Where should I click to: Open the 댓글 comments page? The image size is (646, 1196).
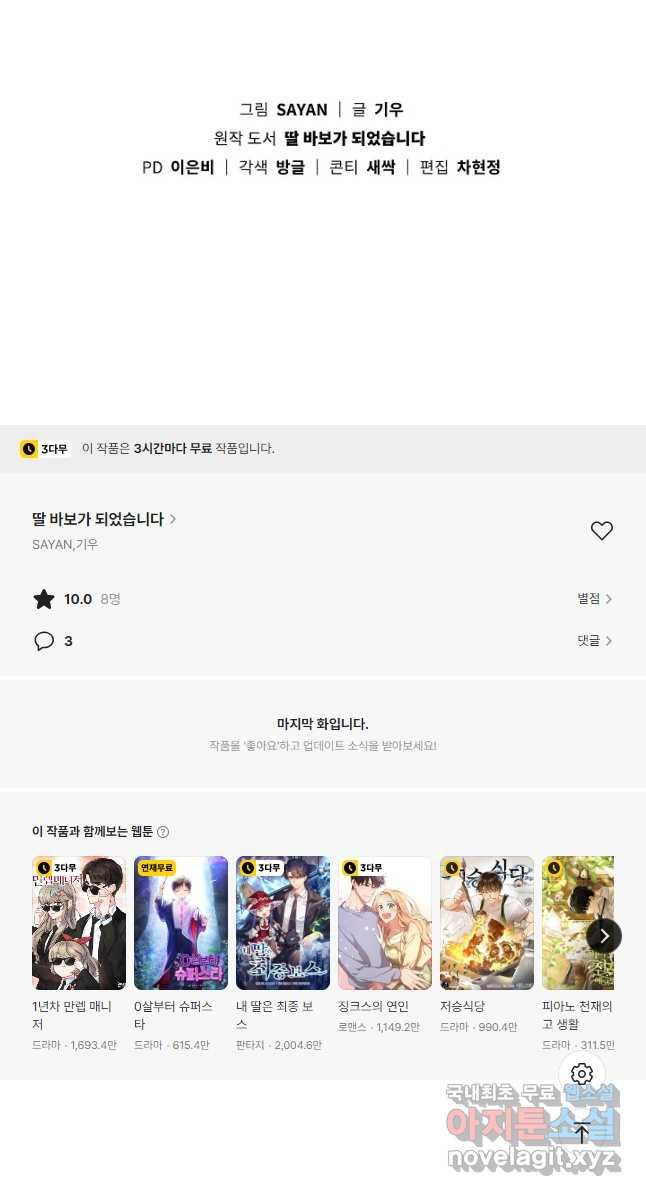(594, 641)
